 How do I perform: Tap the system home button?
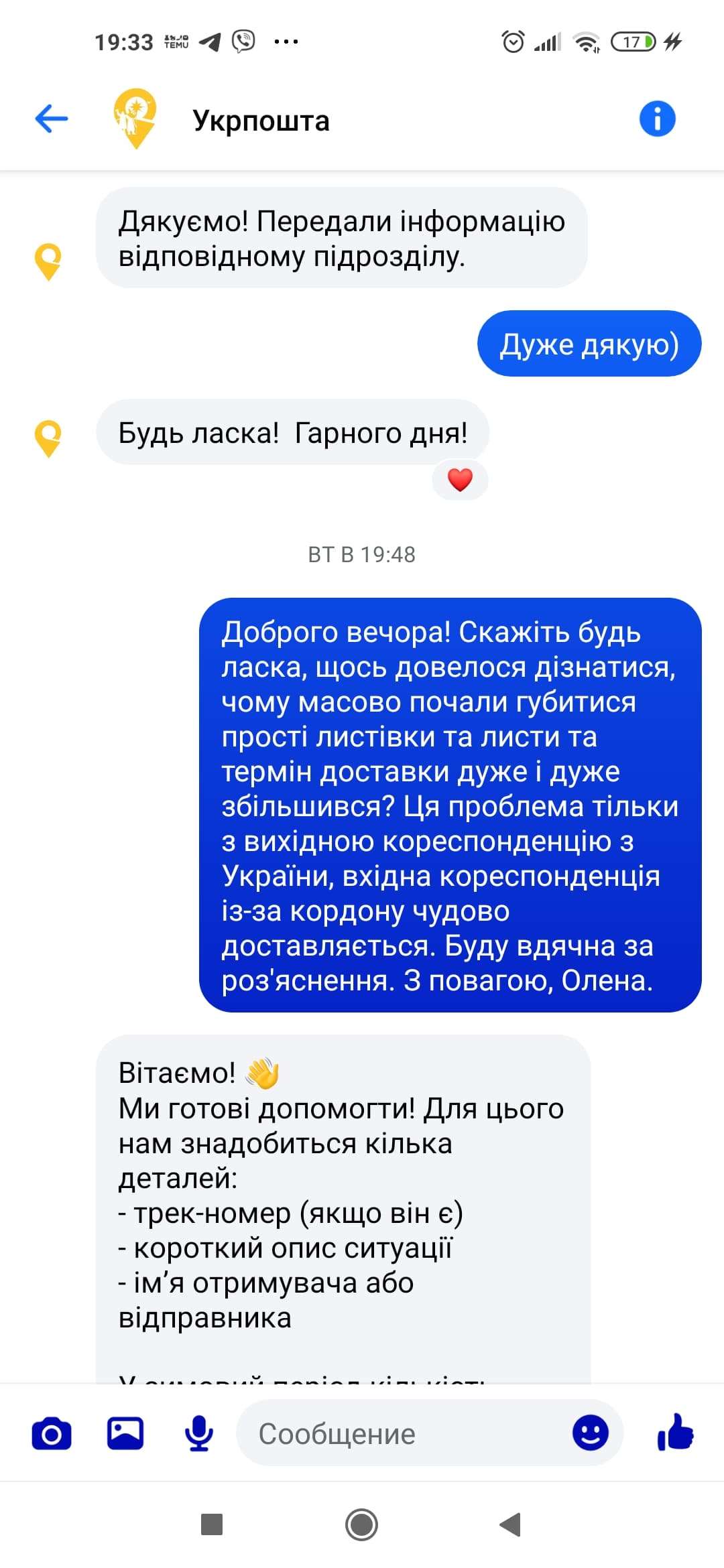coord(362,1524)
